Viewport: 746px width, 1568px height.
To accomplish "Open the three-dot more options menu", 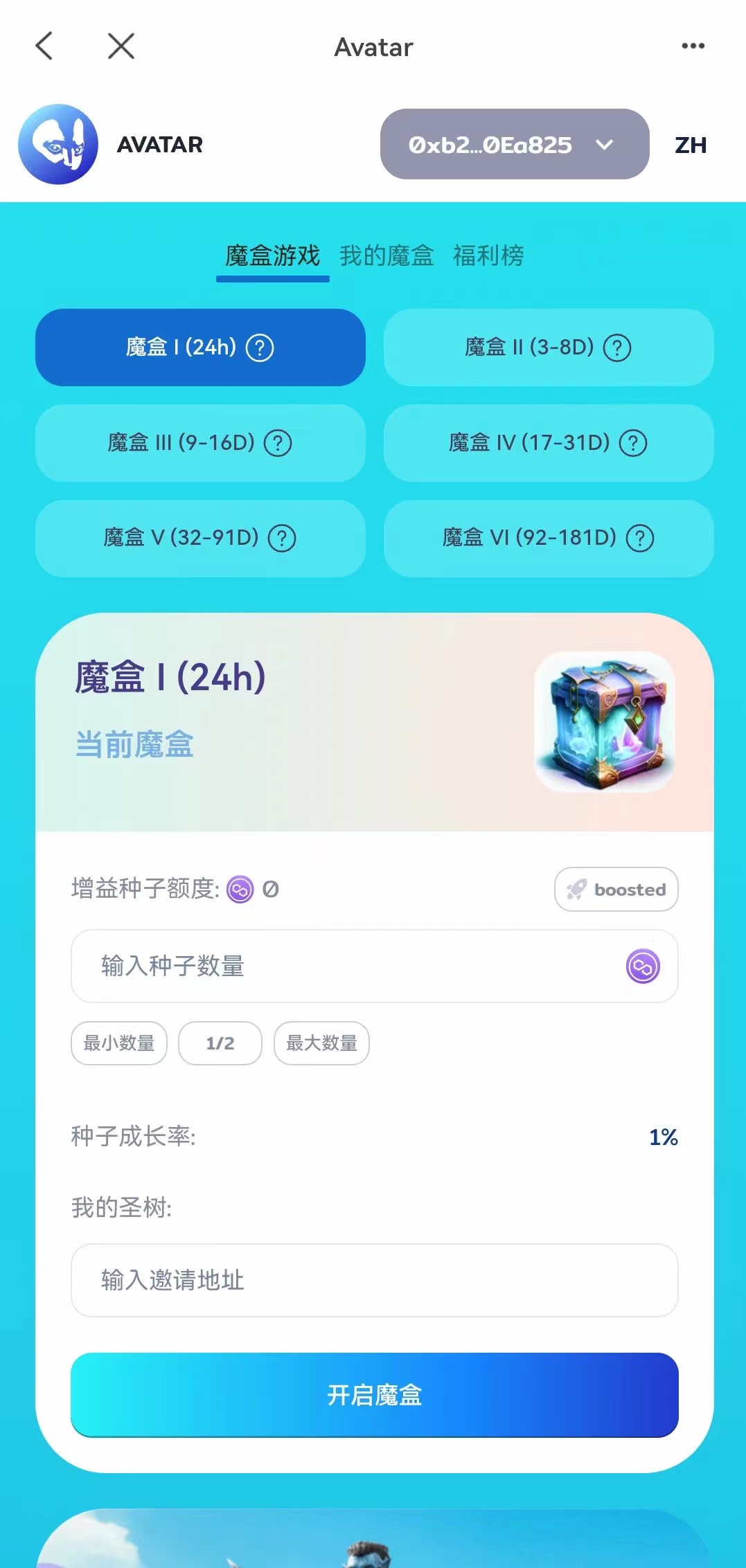I will coord(692,46).
